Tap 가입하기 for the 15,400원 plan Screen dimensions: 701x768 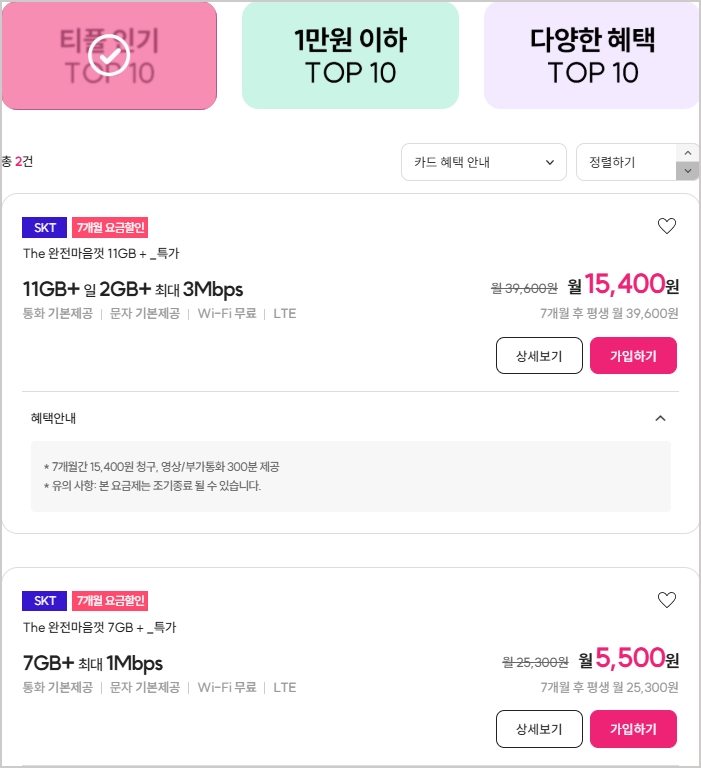coord(633,356)
